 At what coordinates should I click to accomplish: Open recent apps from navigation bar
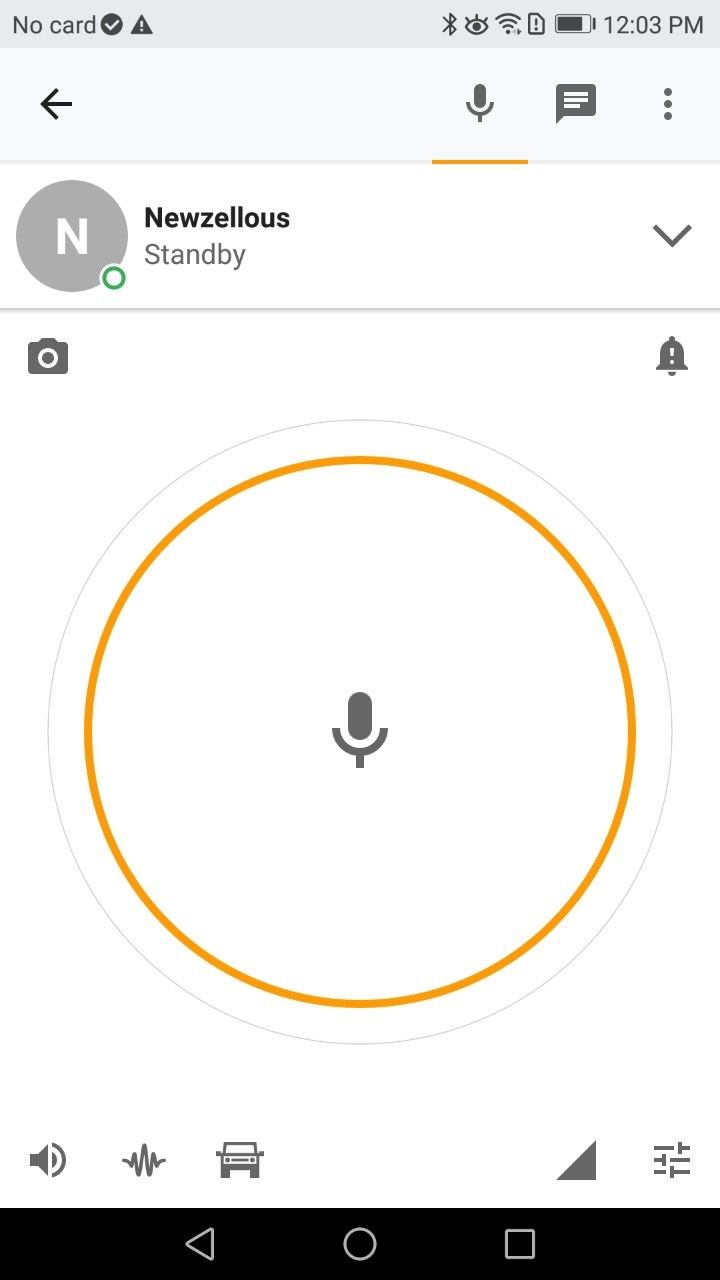tap(520, 1244)
